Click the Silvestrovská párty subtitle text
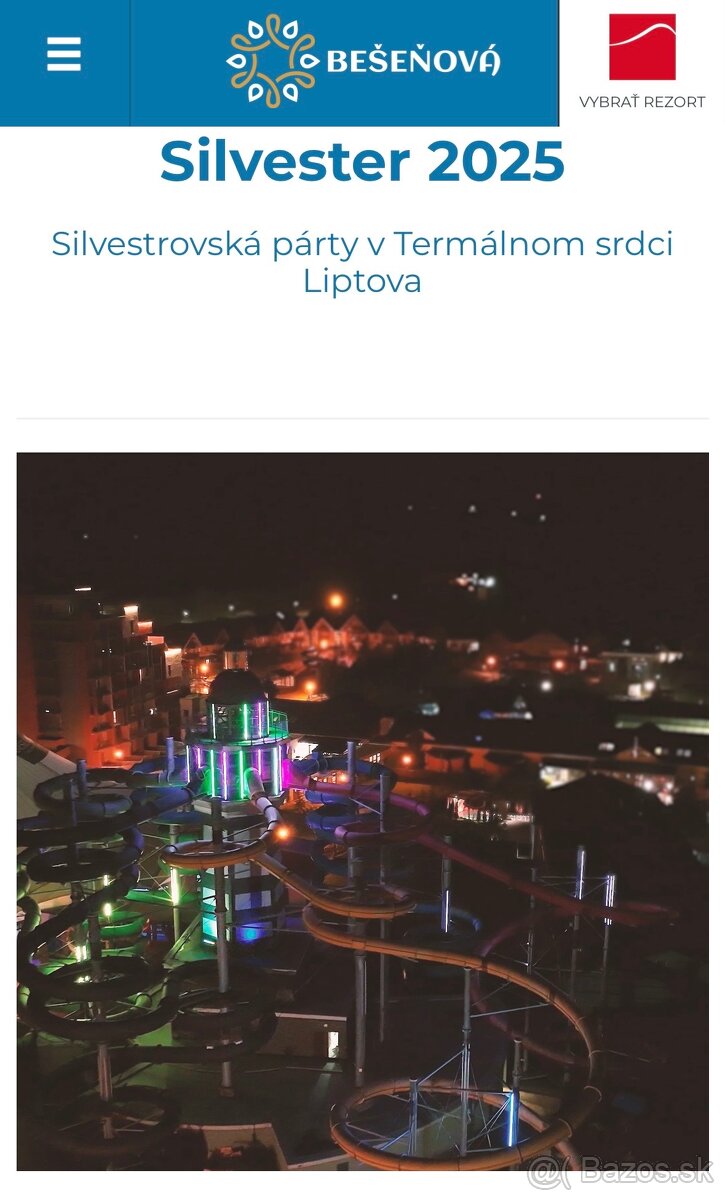725x1200 pixels. [362, 262]
